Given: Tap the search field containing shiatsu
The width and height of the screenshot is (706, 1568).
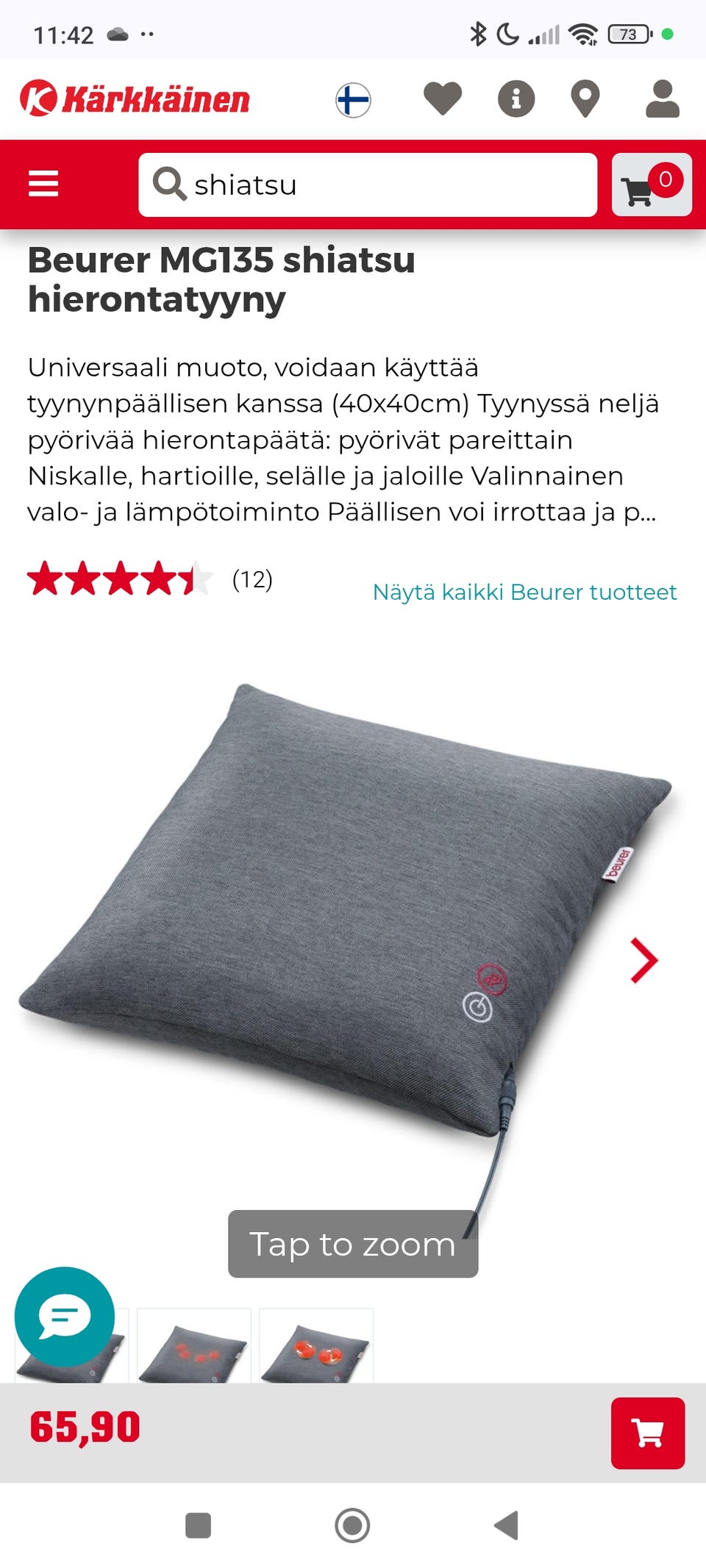Looking at the screenshot, I should [368, 185].
